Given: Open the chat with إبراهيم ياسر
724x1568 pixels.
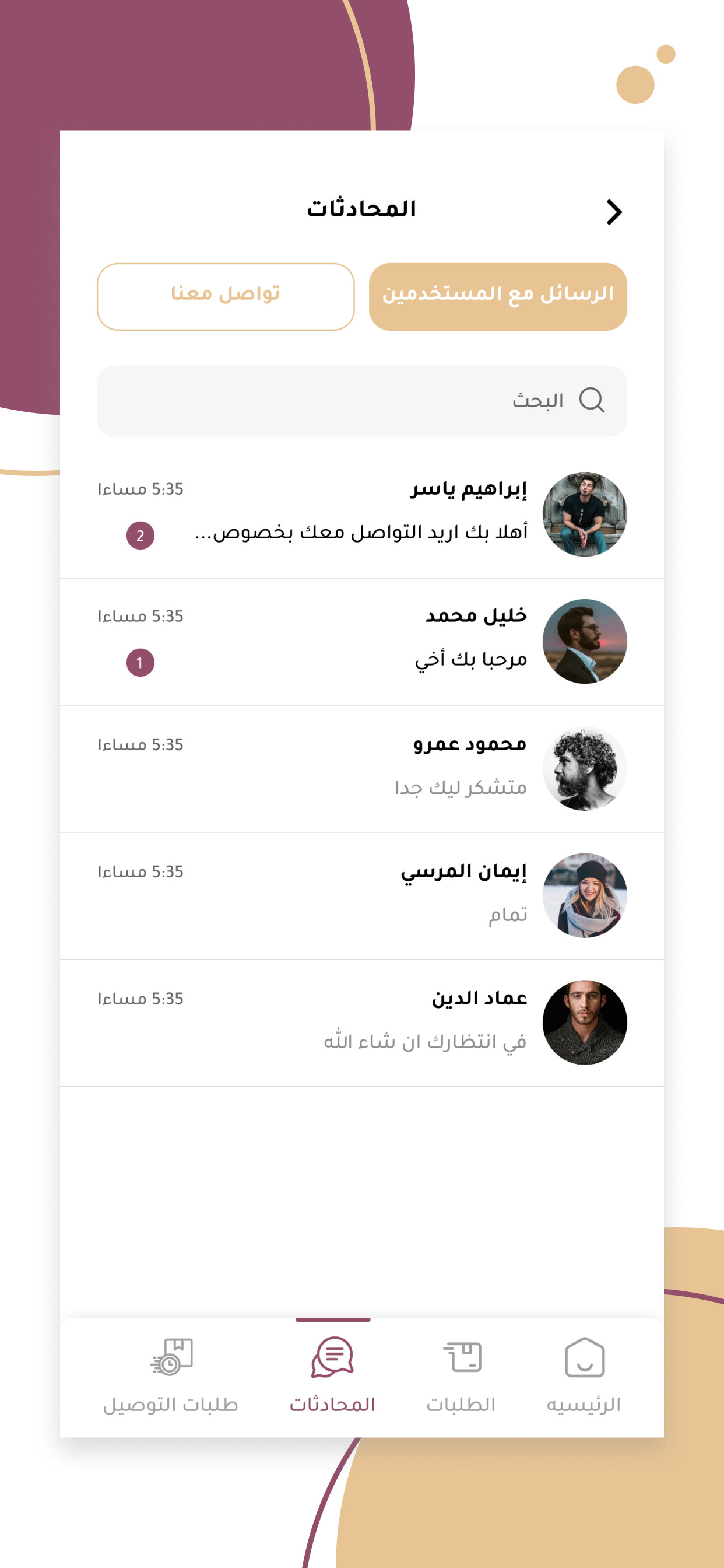Looking at the screenshot, I should [x=361, y=514].
